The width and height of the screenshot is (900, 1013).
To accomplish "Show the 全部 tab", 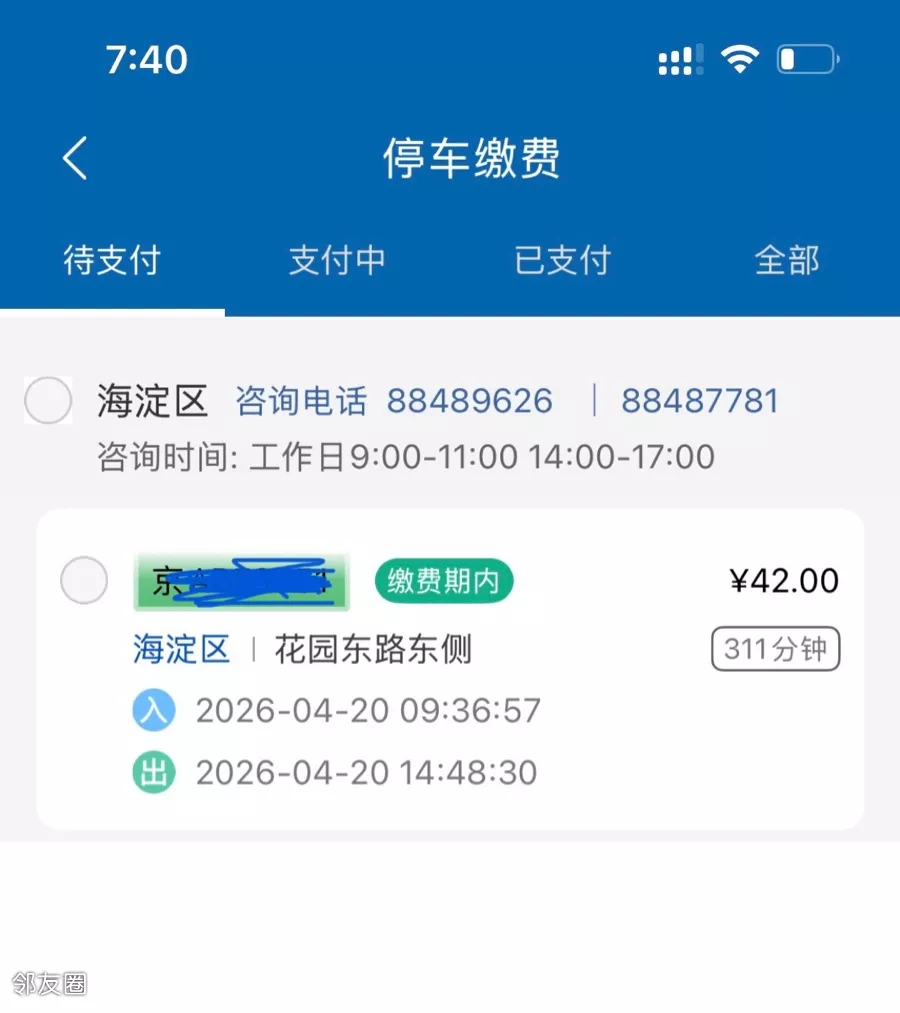I will (x=787, y=260).
